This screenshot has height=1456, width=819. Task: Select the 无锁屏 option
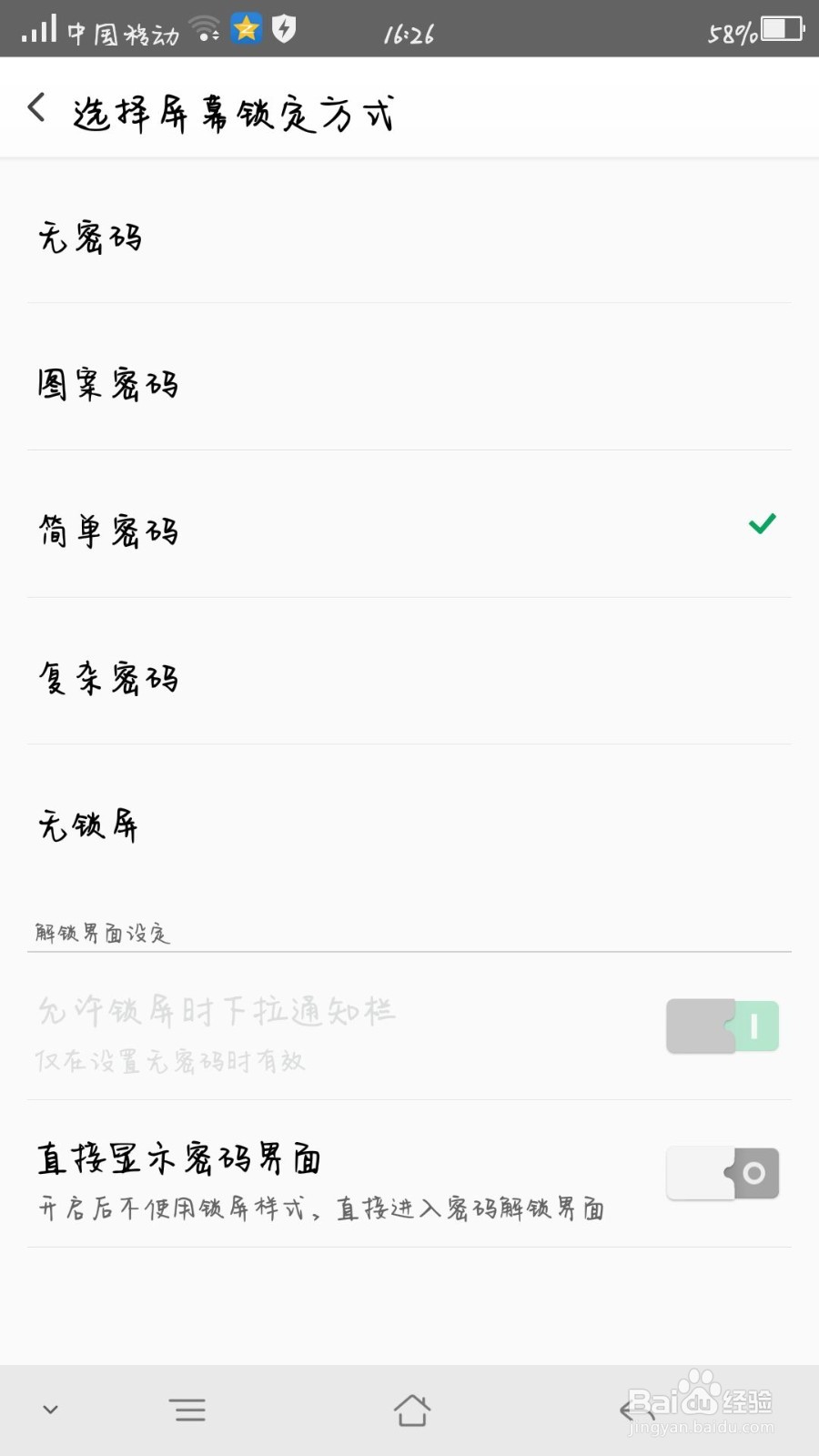click(409, 824)
